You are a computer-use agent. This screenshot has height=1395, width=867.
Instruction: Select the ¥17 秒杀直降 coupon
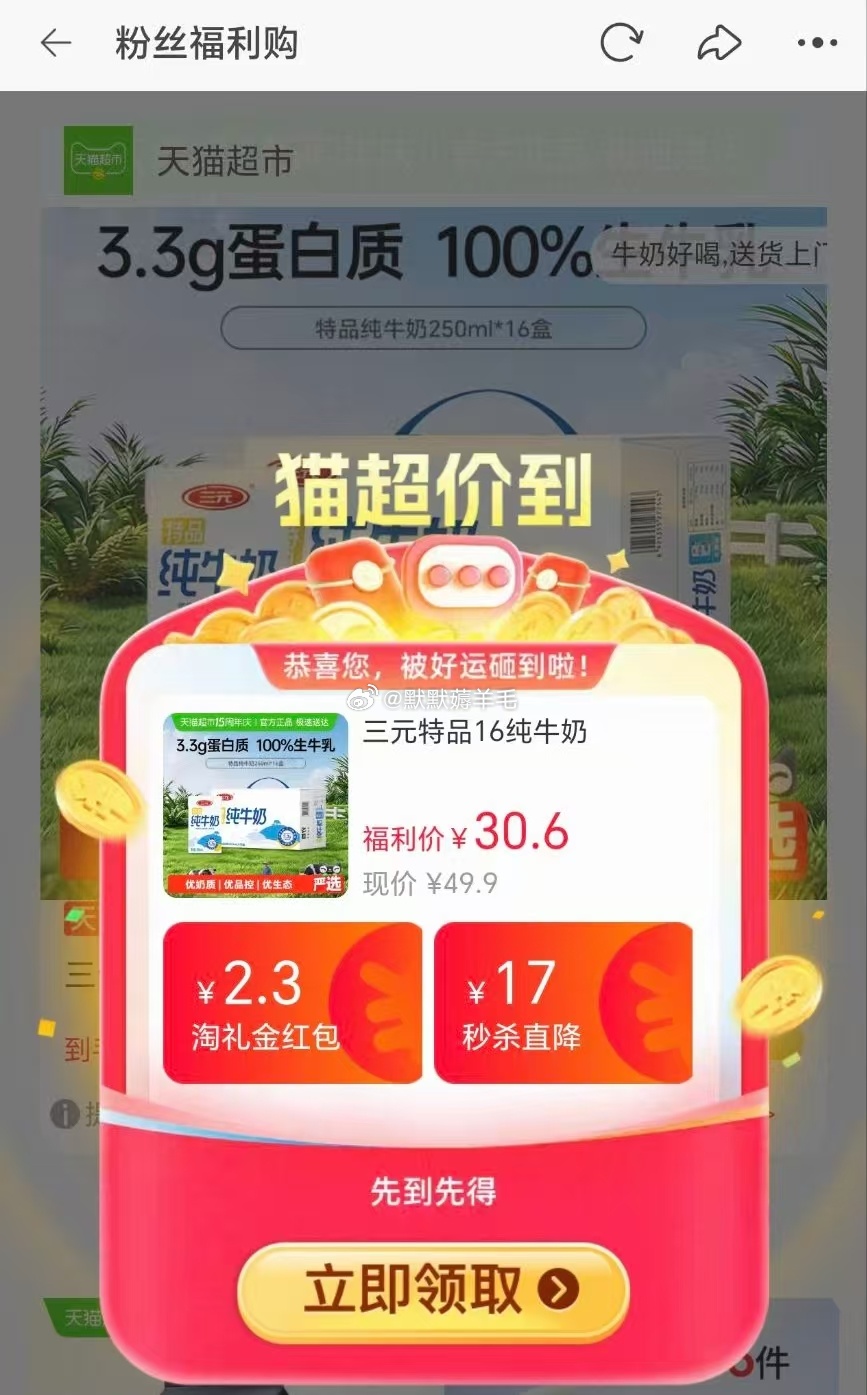click(x=563, y=1002)
